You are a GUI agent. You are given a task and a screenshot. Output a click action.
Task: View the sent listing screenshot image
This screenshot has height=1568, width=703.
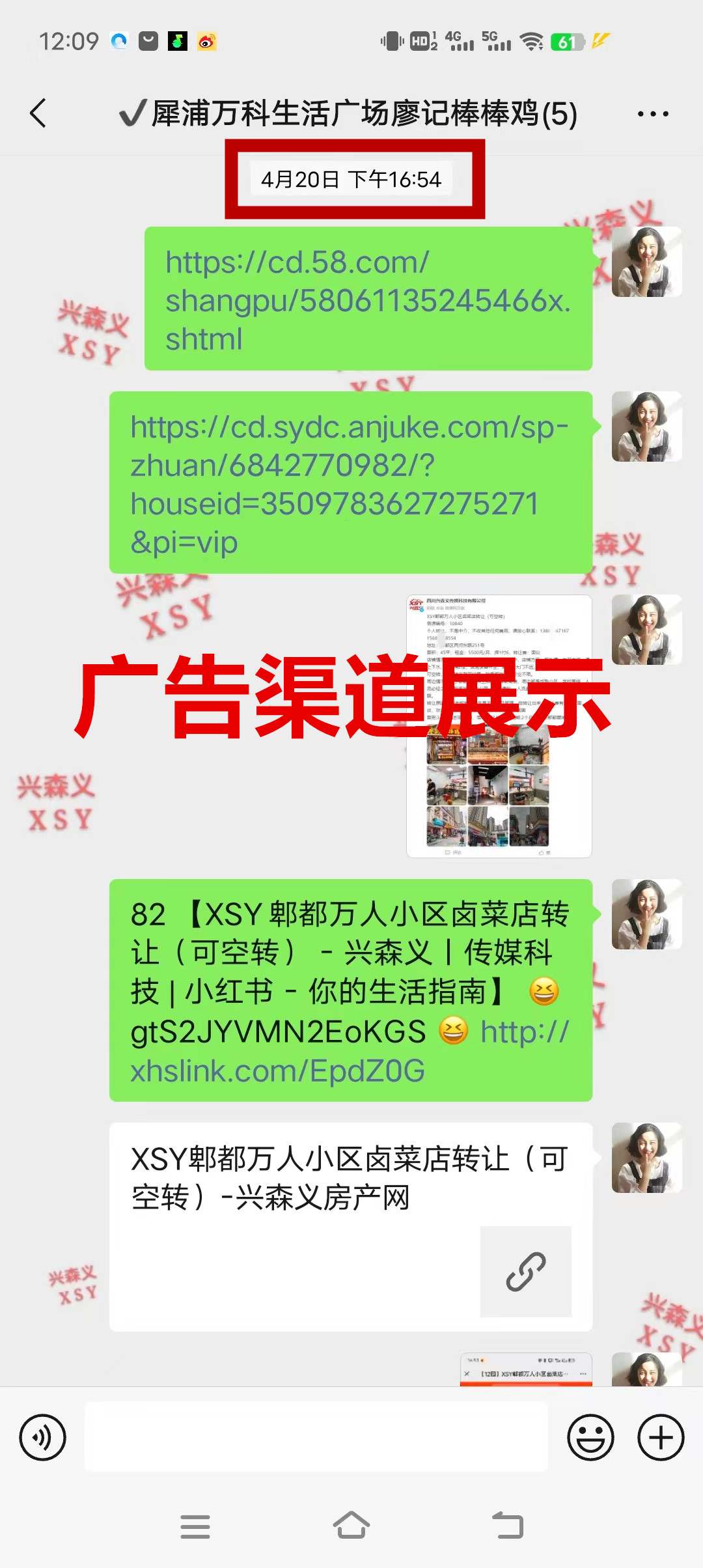point(499,725)
